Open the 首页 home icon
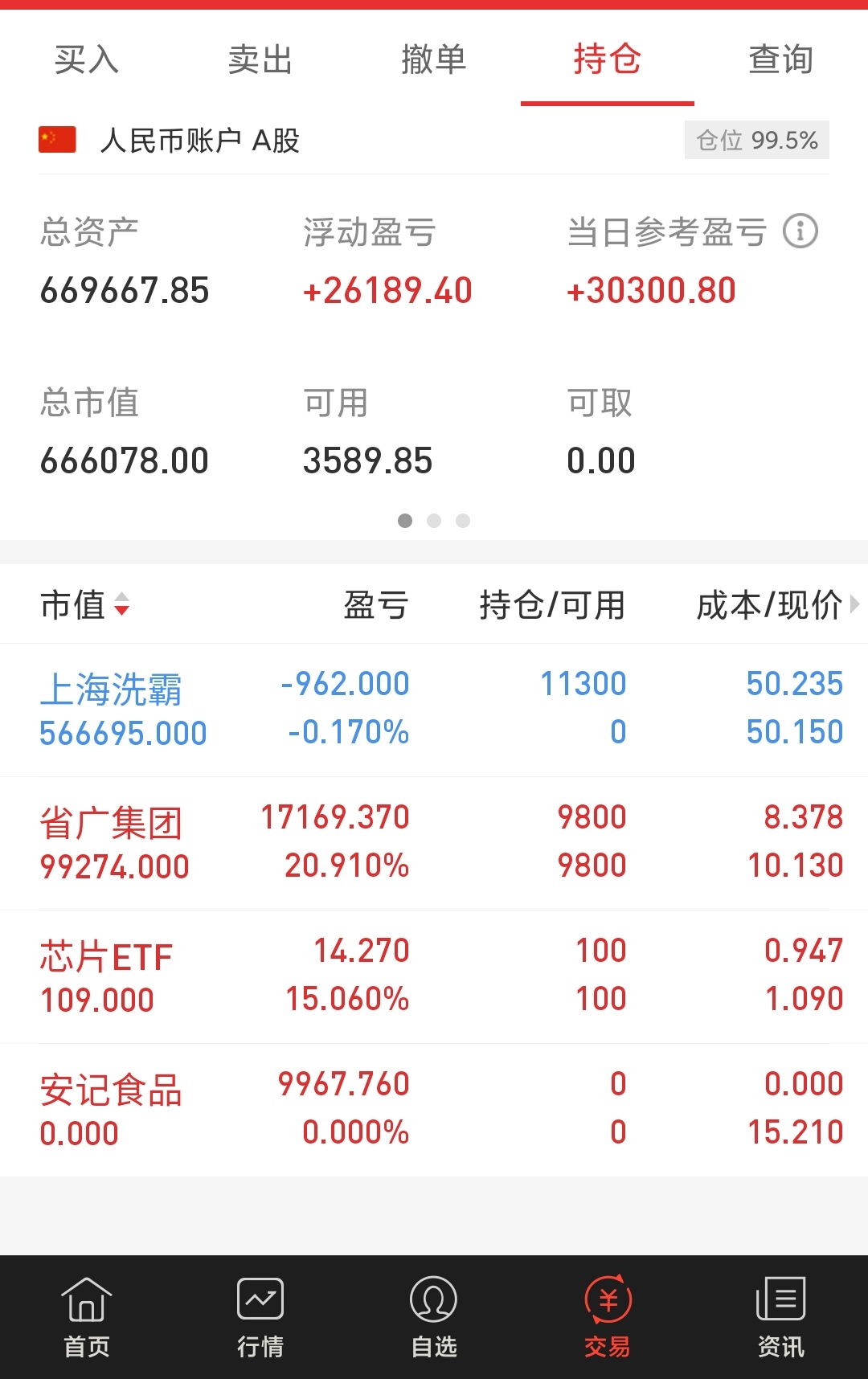This screenshot has height=1379, width=868. click(85, 1316)
